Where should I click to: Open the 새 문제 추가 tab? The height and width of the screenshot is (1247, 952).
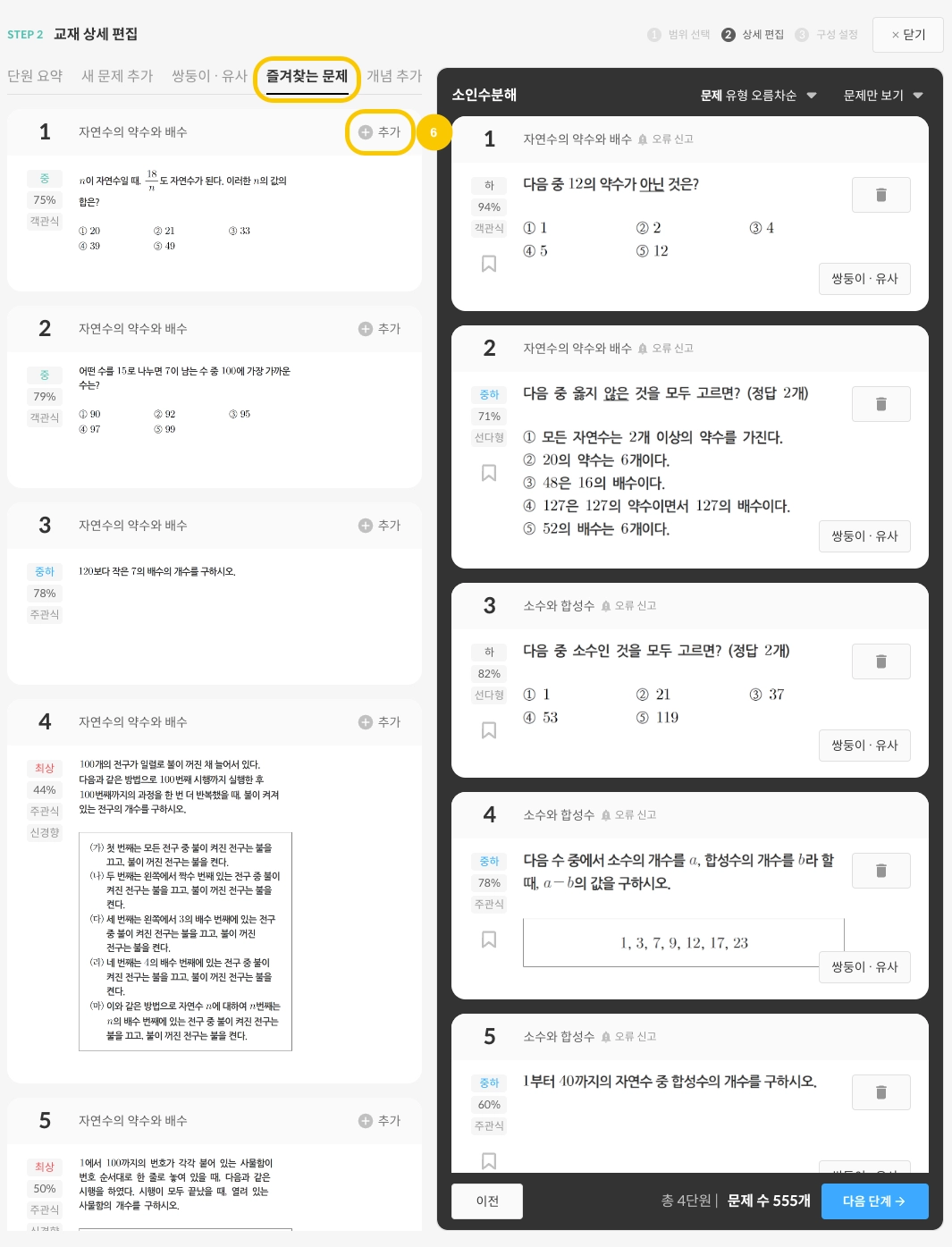[x=117, y=76]
